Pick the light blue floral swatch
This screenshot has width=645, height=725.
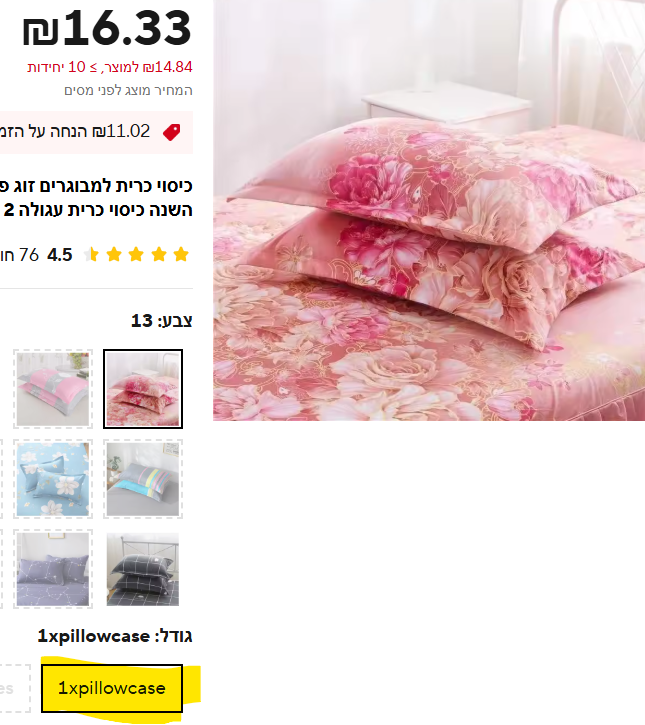[53, 479]
